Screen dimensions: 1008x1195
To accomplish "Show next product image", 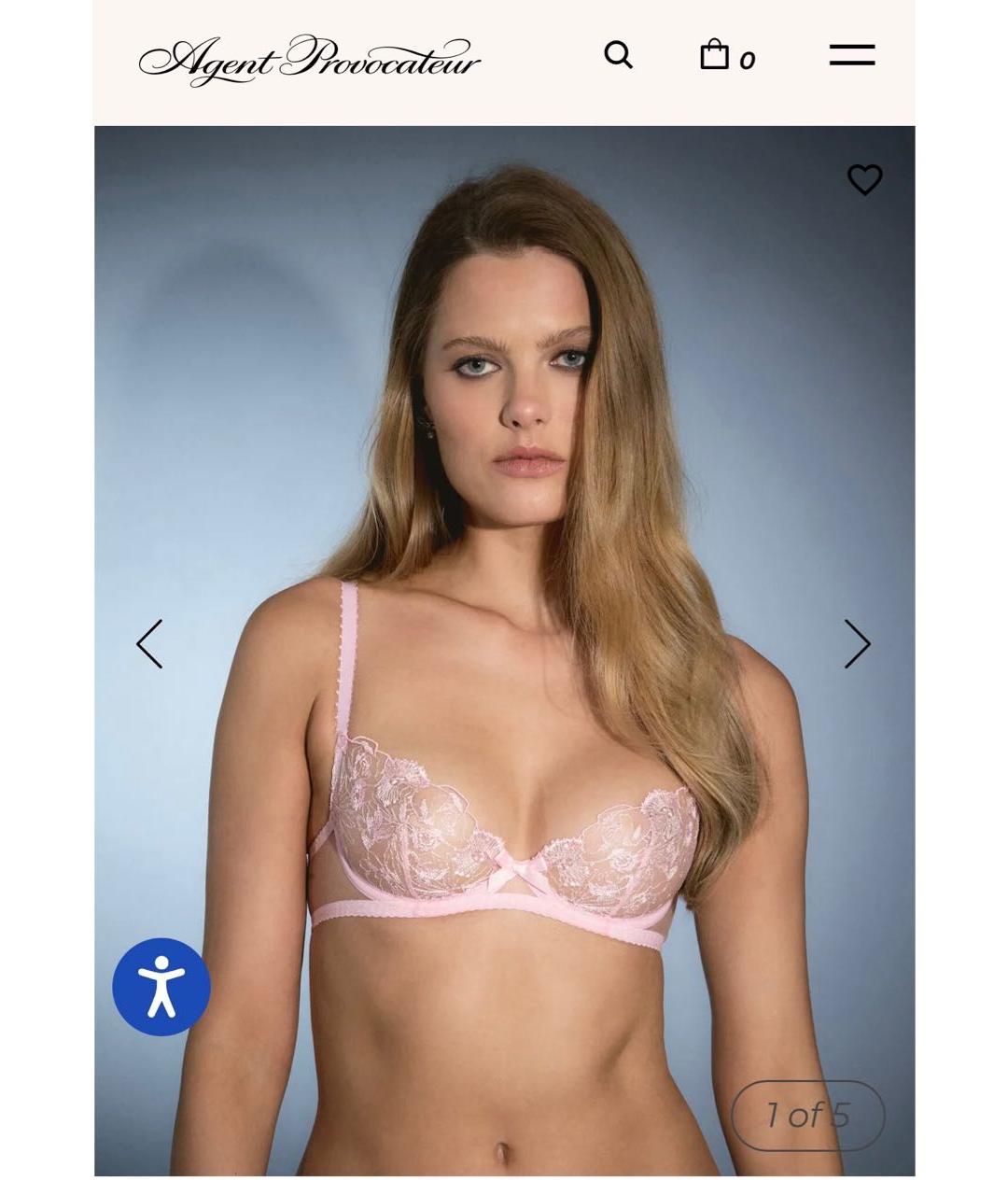I will pos(856,644).
